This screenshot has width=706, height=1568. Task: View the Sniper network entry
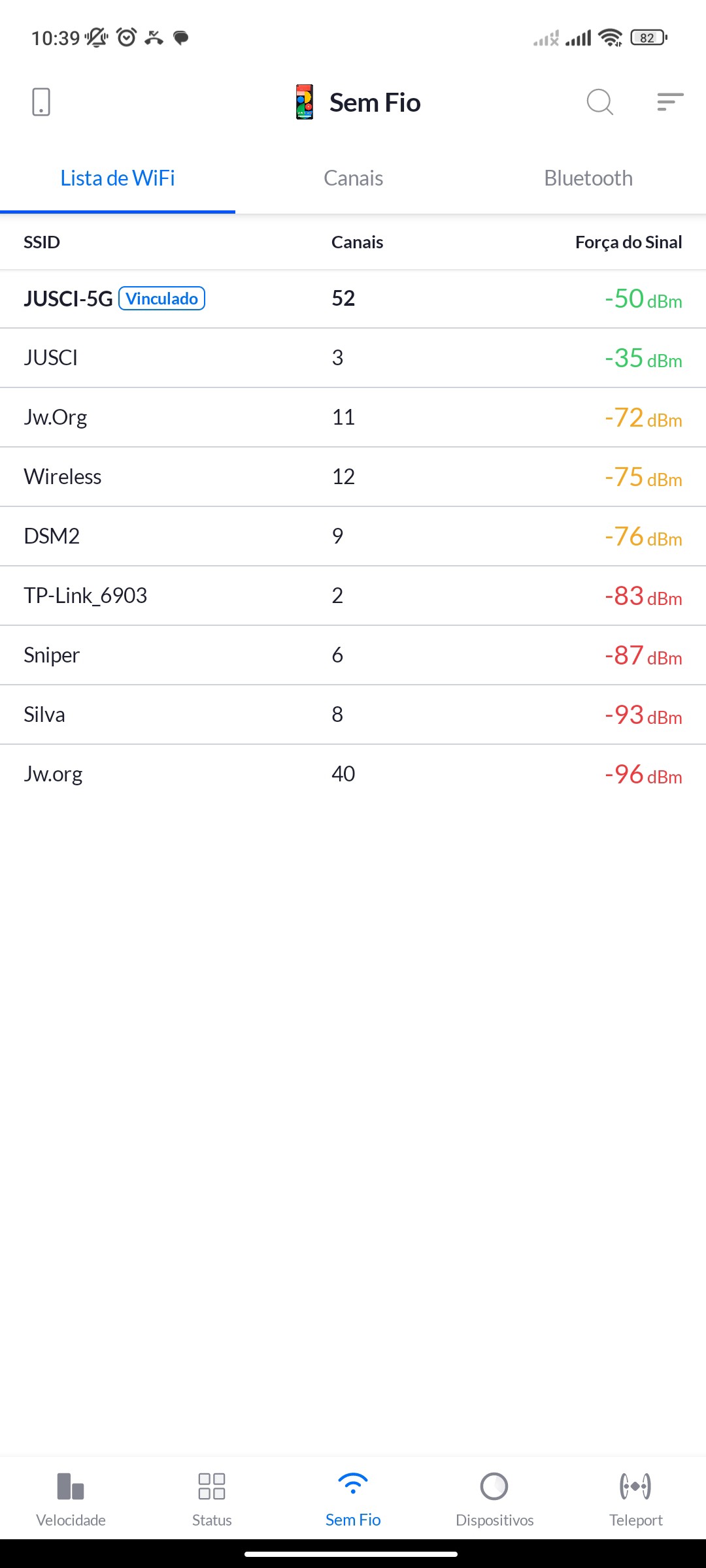(x=353, y=655)
